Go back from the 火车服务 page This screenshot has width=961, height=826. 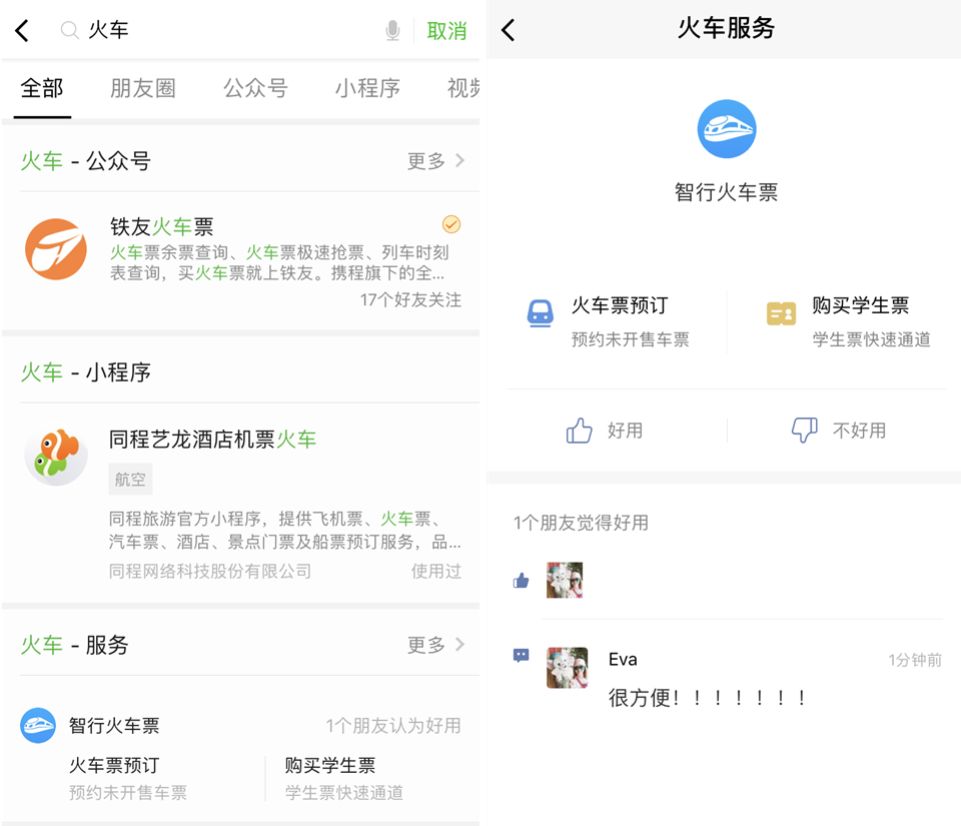(508, 30)
